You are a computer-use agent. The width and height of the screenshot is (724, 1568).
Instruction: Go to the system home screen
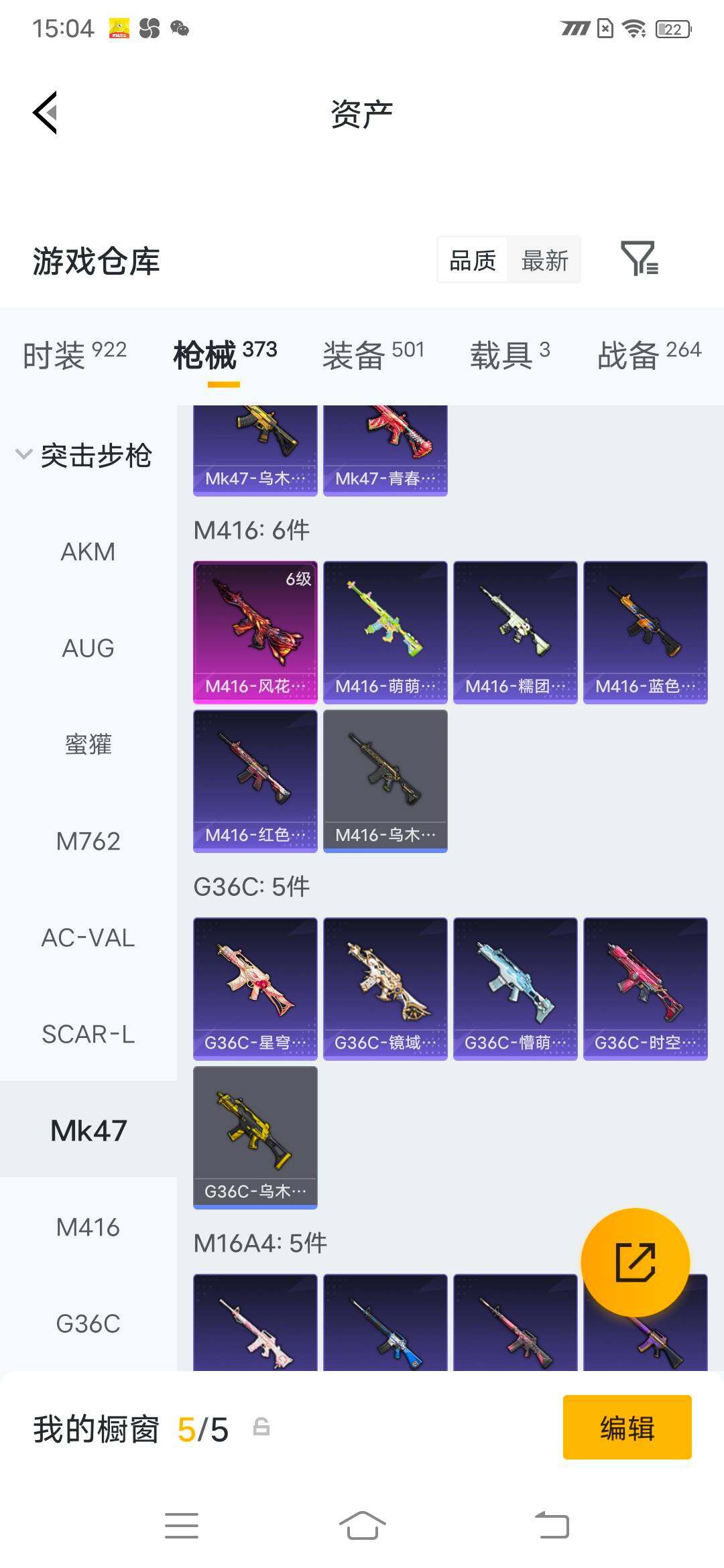tap(363, 1526)
